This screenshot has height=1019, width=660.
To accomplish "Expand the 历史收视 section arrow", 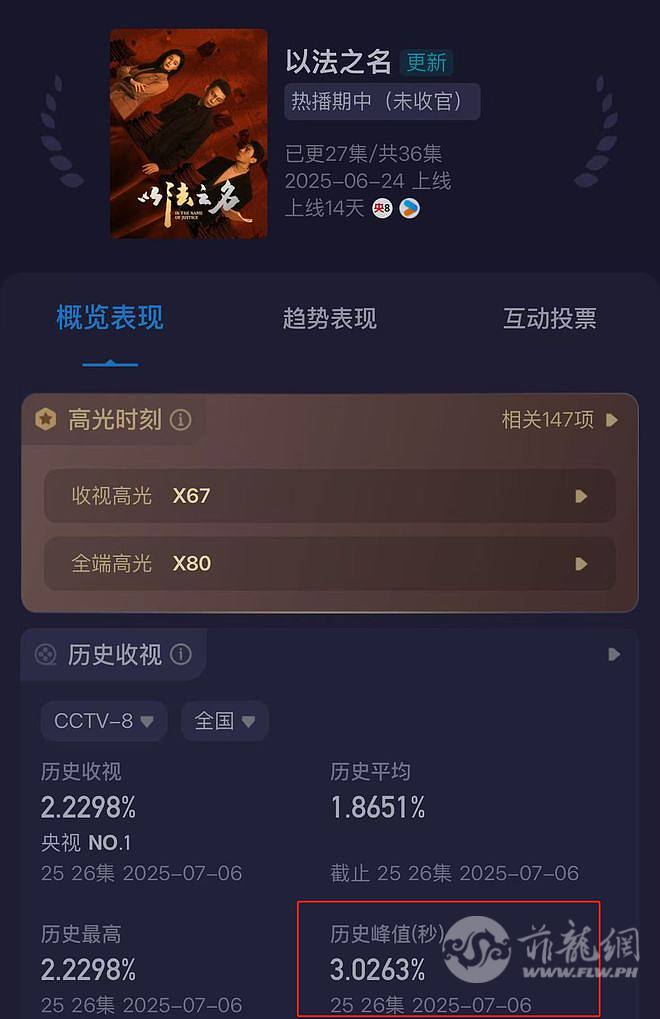I will click(614, 655).
